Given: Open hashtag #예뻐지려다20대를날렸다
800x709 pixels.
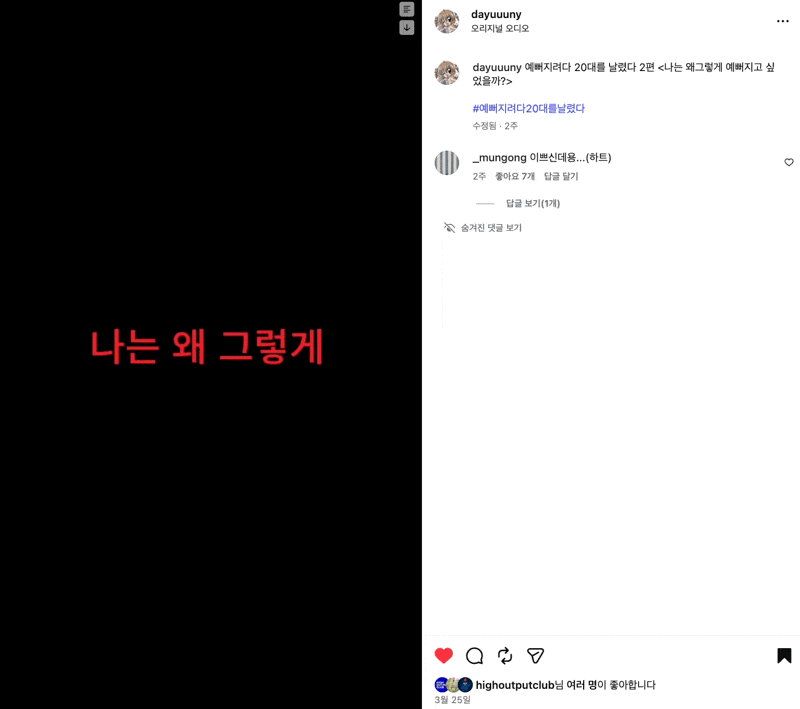Looking at the screenshot, I should point(528,108).
